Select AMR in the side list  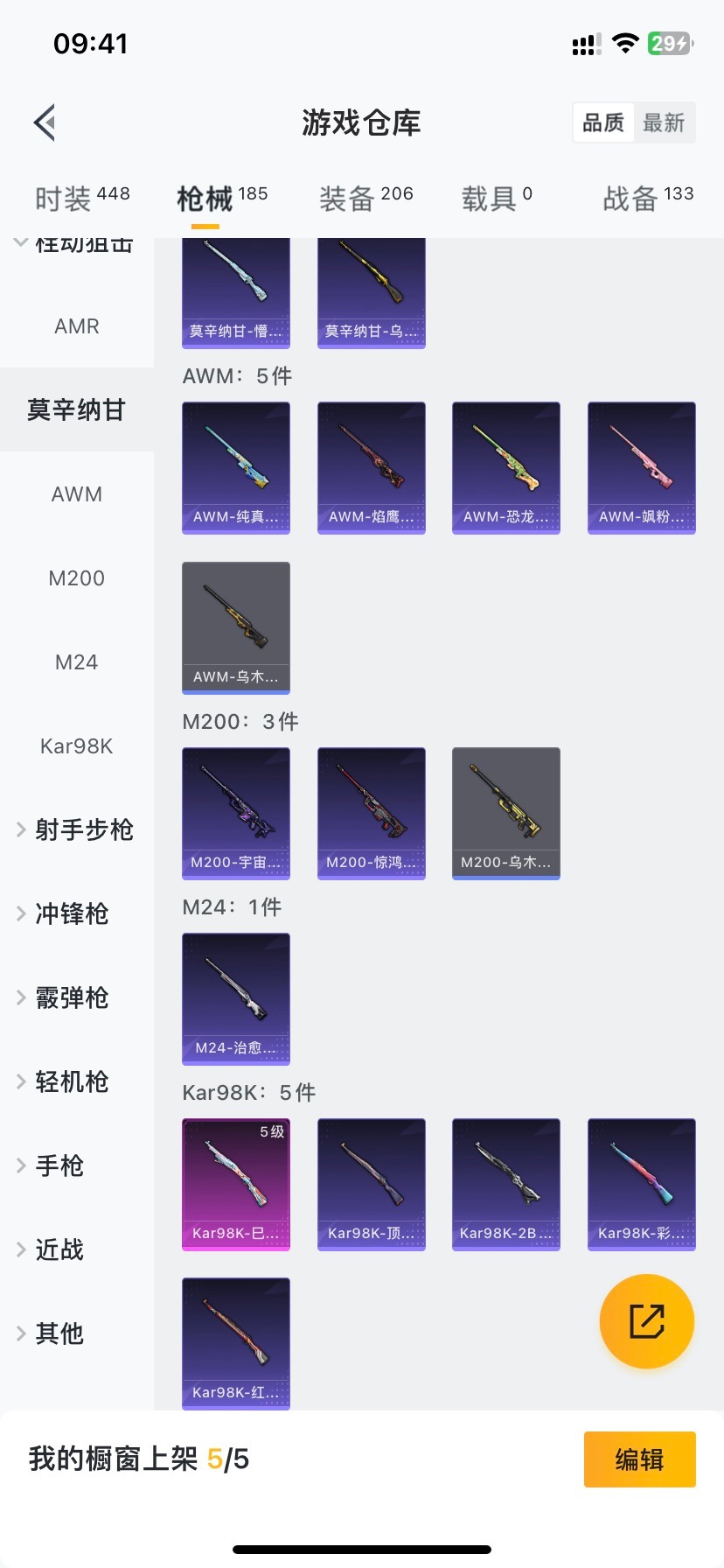click(x=77, y=326)
